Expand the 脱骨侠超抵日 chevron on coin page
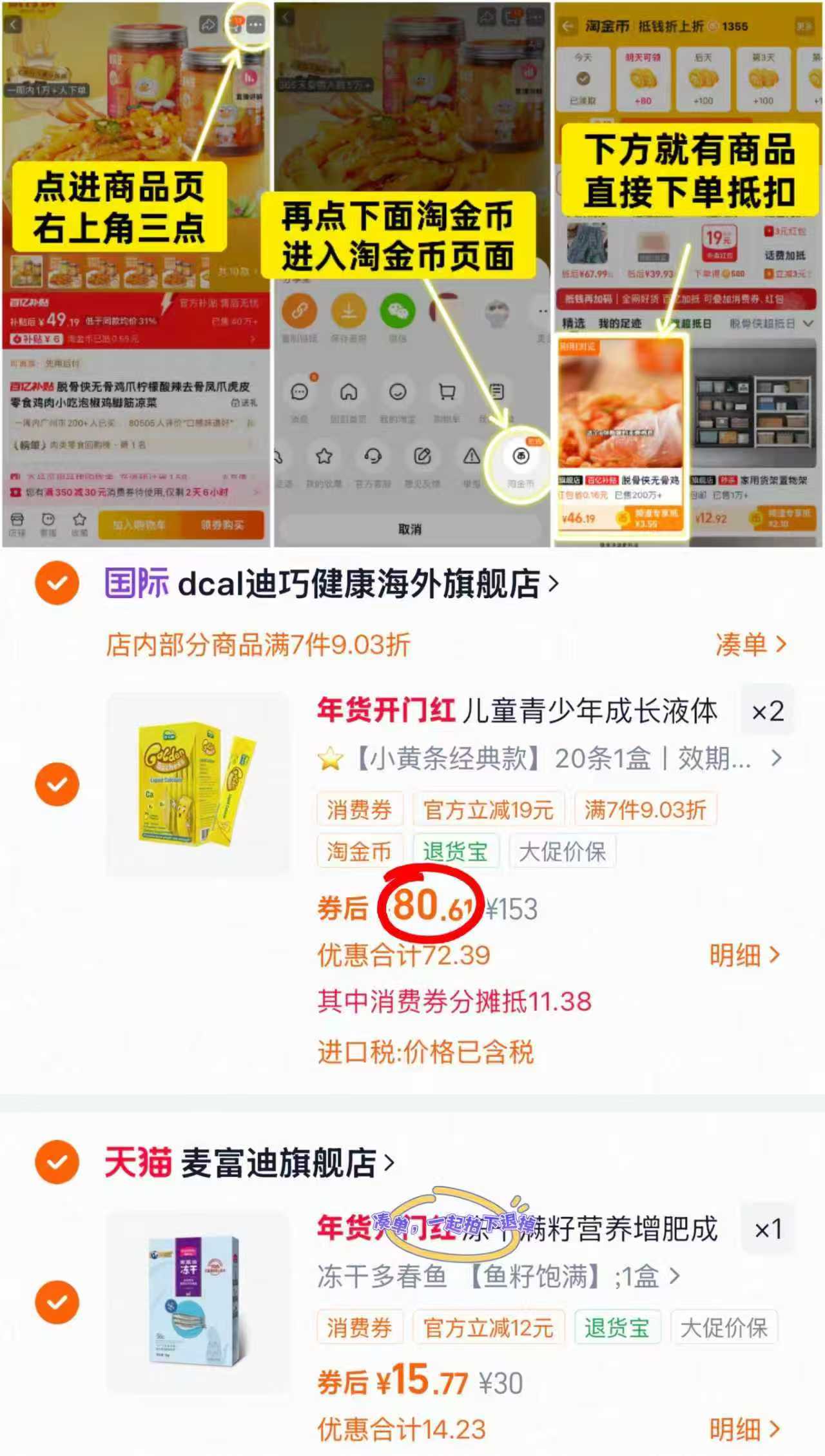 click(x=807, y=323)
